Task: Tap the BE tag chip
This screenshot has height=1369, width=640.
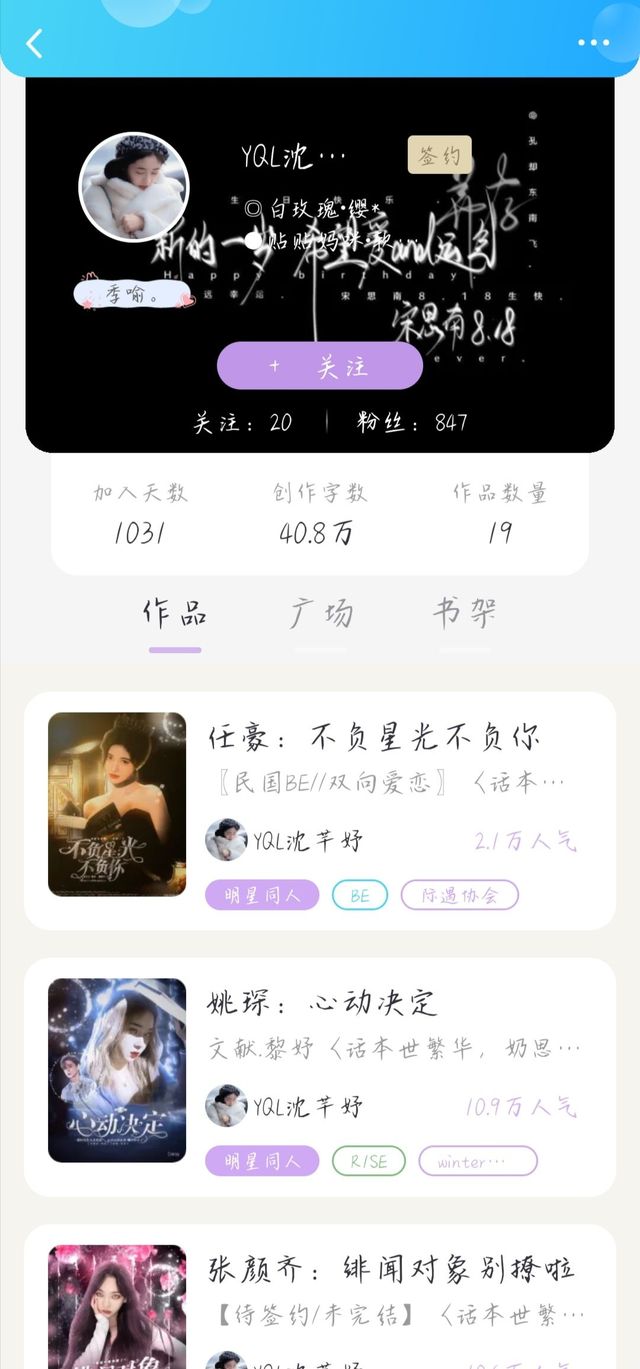Action: coord(360,895)
